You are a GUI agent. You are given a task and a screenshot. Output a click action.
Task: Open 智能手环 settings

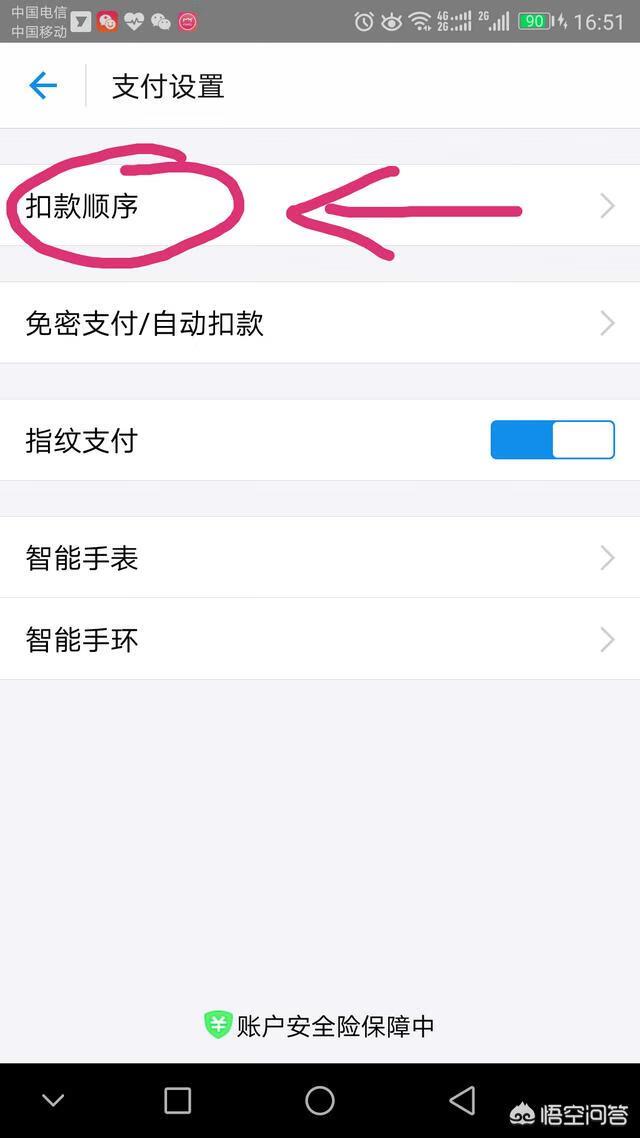pos(320,639)
